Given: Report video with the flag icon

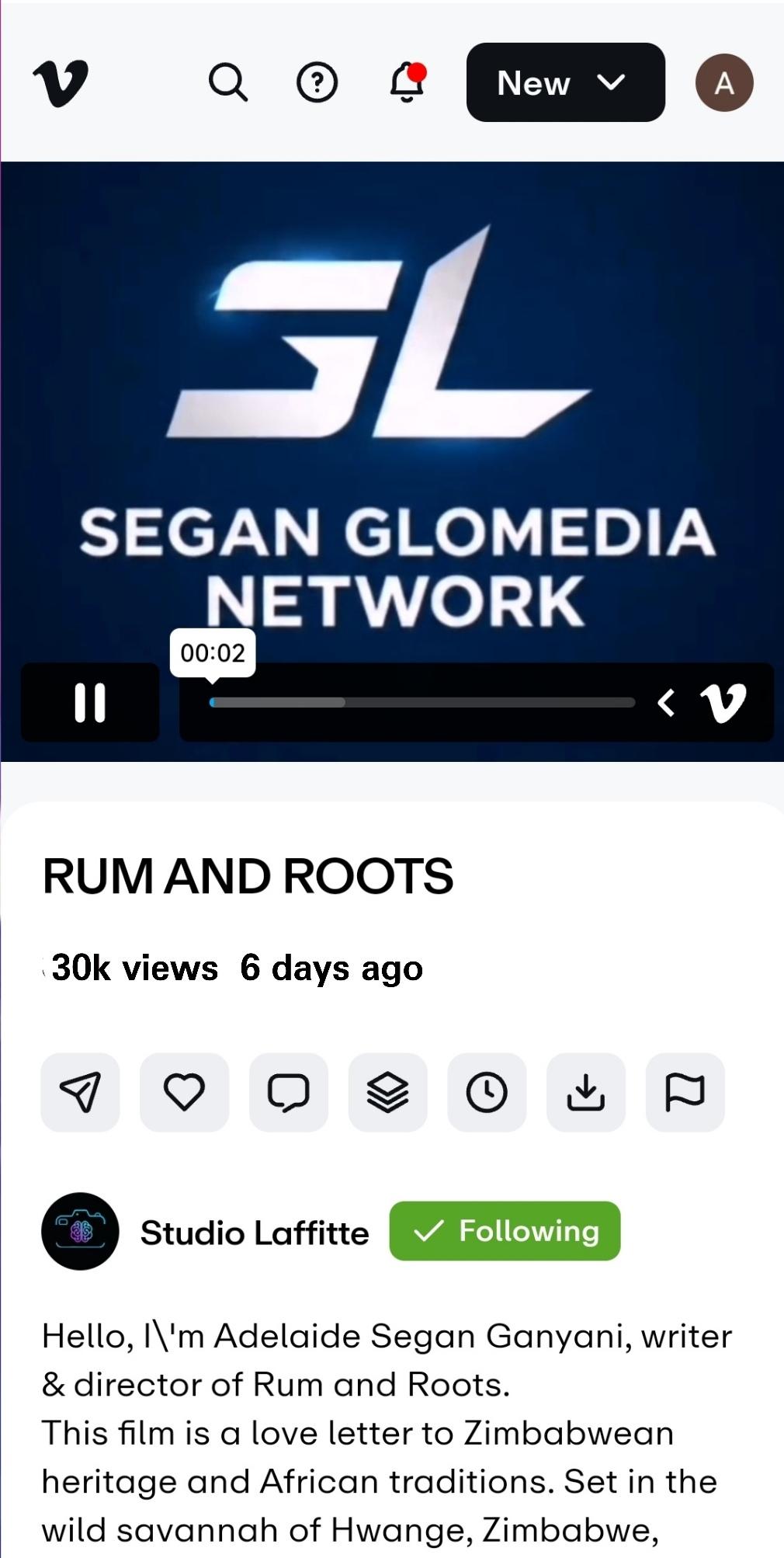Looking at the screenshot, I should click(685, 1092).
